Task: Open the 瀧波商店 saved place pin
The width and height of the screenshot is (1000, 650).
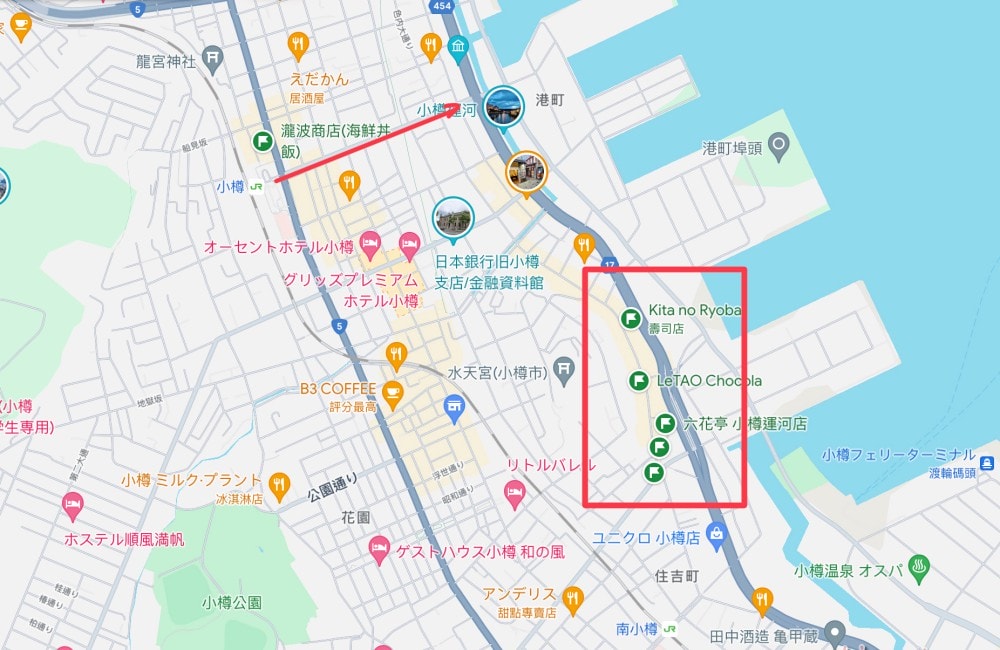Action: click(x=263, y=141)
